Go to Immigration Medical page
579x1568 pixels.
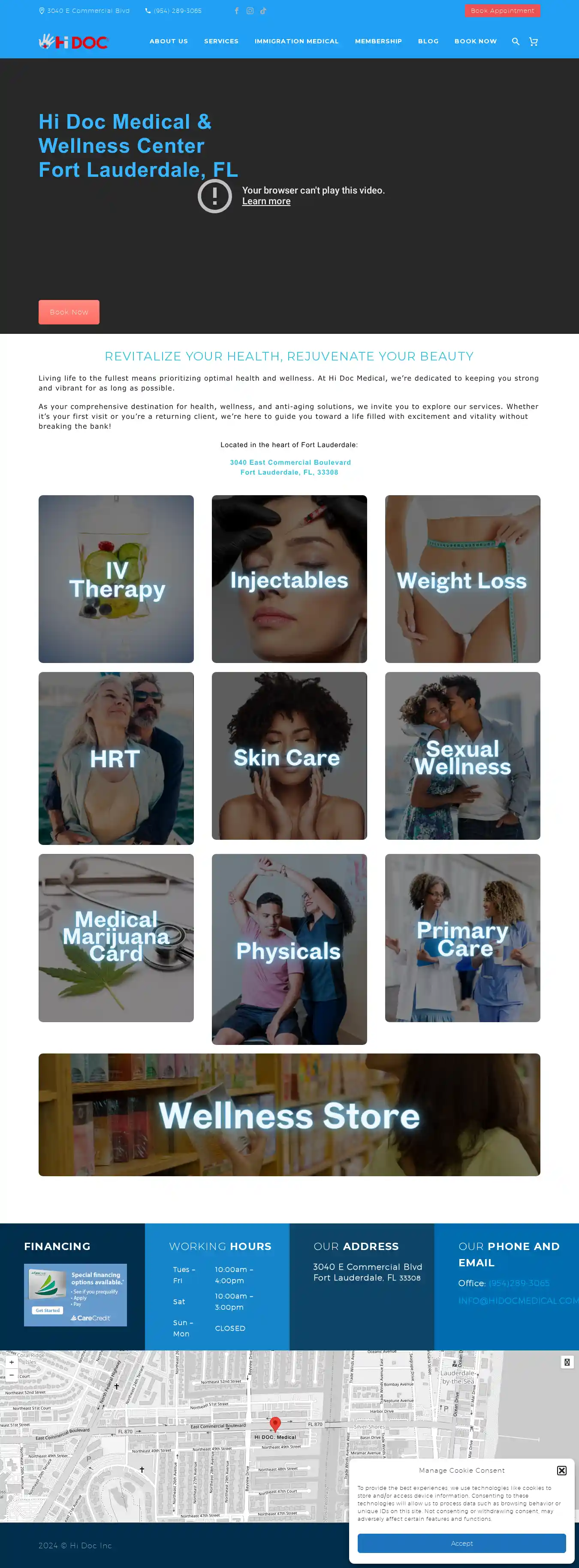(296, 41)
